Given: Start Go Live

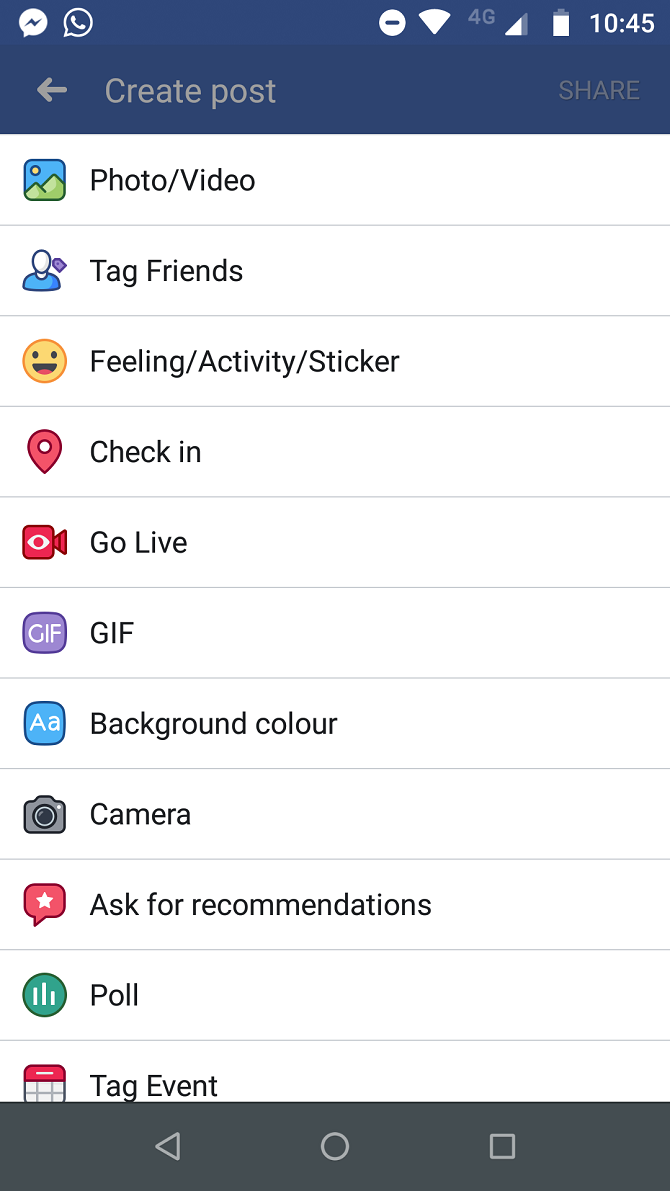Looking at the screenshot, I should 138,543.
